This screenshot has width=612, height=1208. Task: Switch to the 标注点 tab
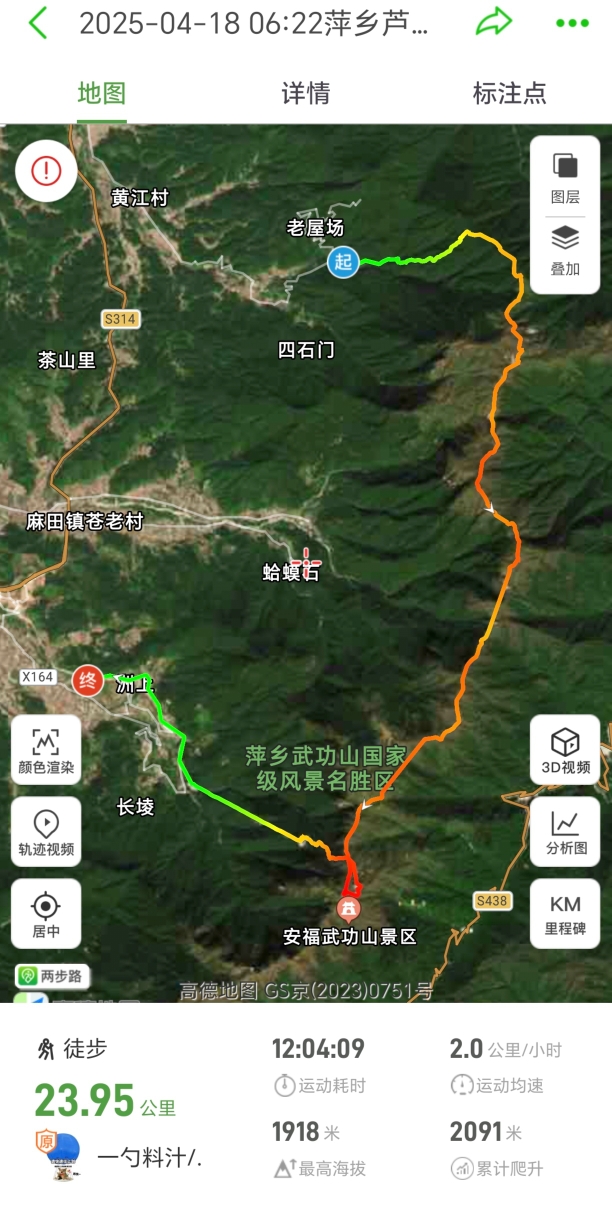point(509,94)
